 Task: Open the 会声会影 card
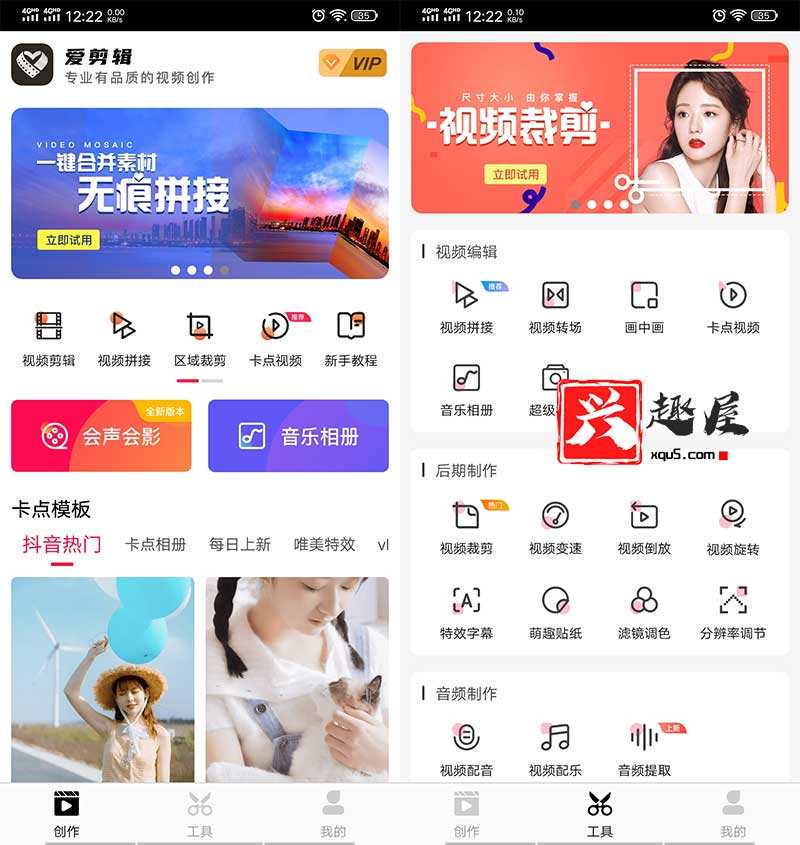coord(101,436)
